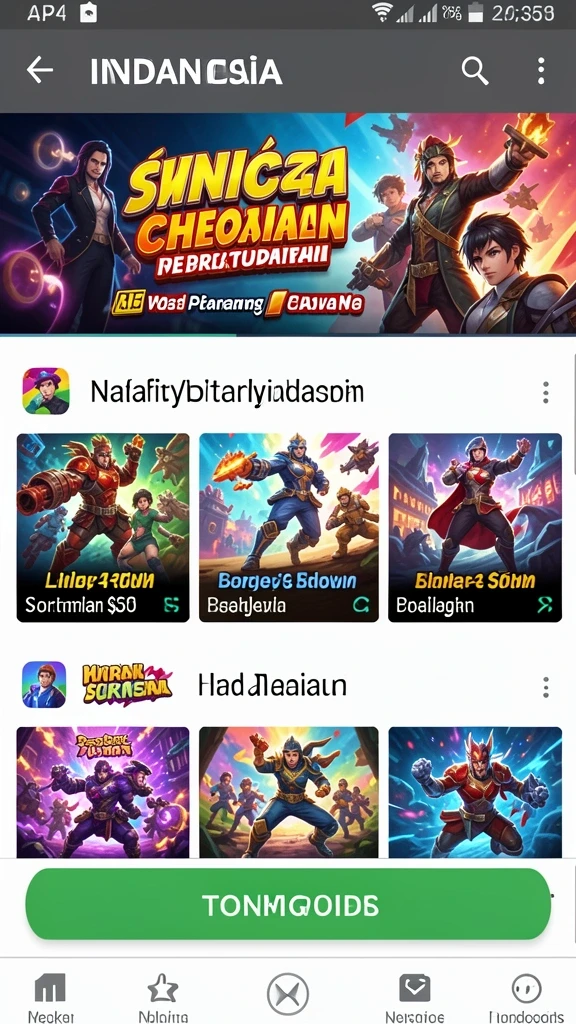Open the featured promo banner at the top
Image resolution: width=576 pixels, height=1024 pixels.
[288, 223]
